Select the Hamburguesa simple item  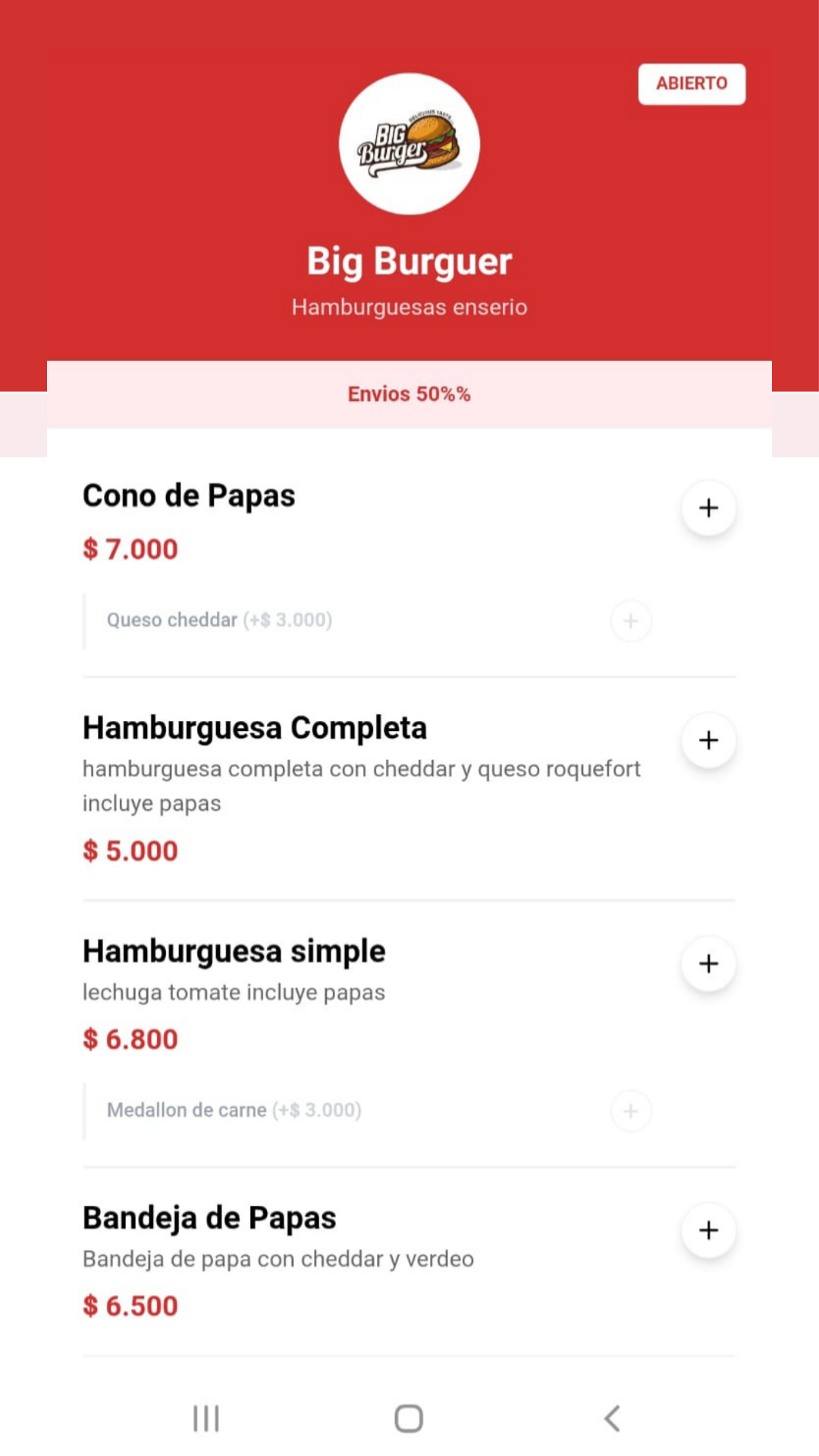pos(234,950)
